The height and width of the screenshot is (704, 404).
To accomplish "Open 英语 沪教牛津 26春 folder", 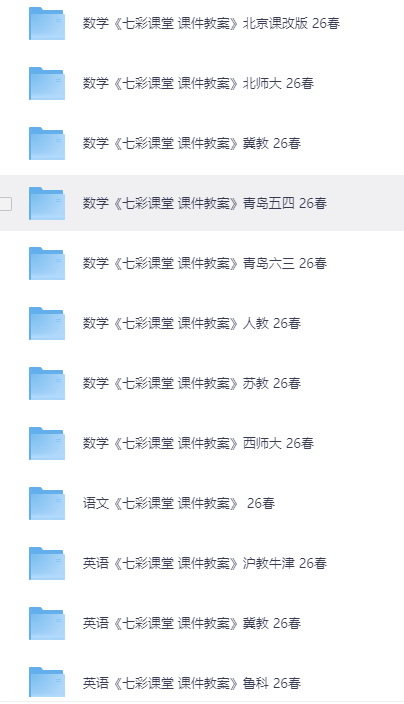I will click(x=205, y=563).
